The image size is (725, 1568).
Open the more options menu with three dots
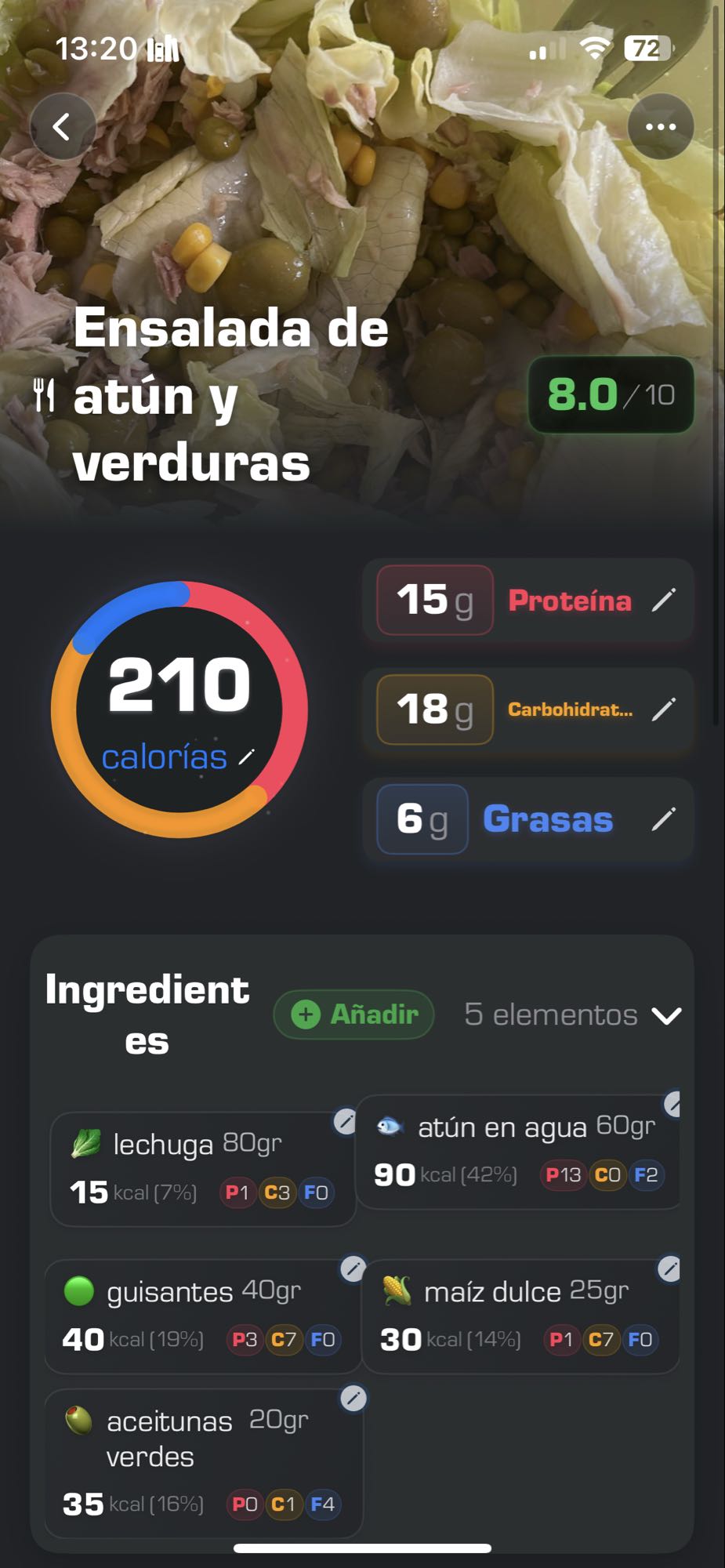pos(661,125)
